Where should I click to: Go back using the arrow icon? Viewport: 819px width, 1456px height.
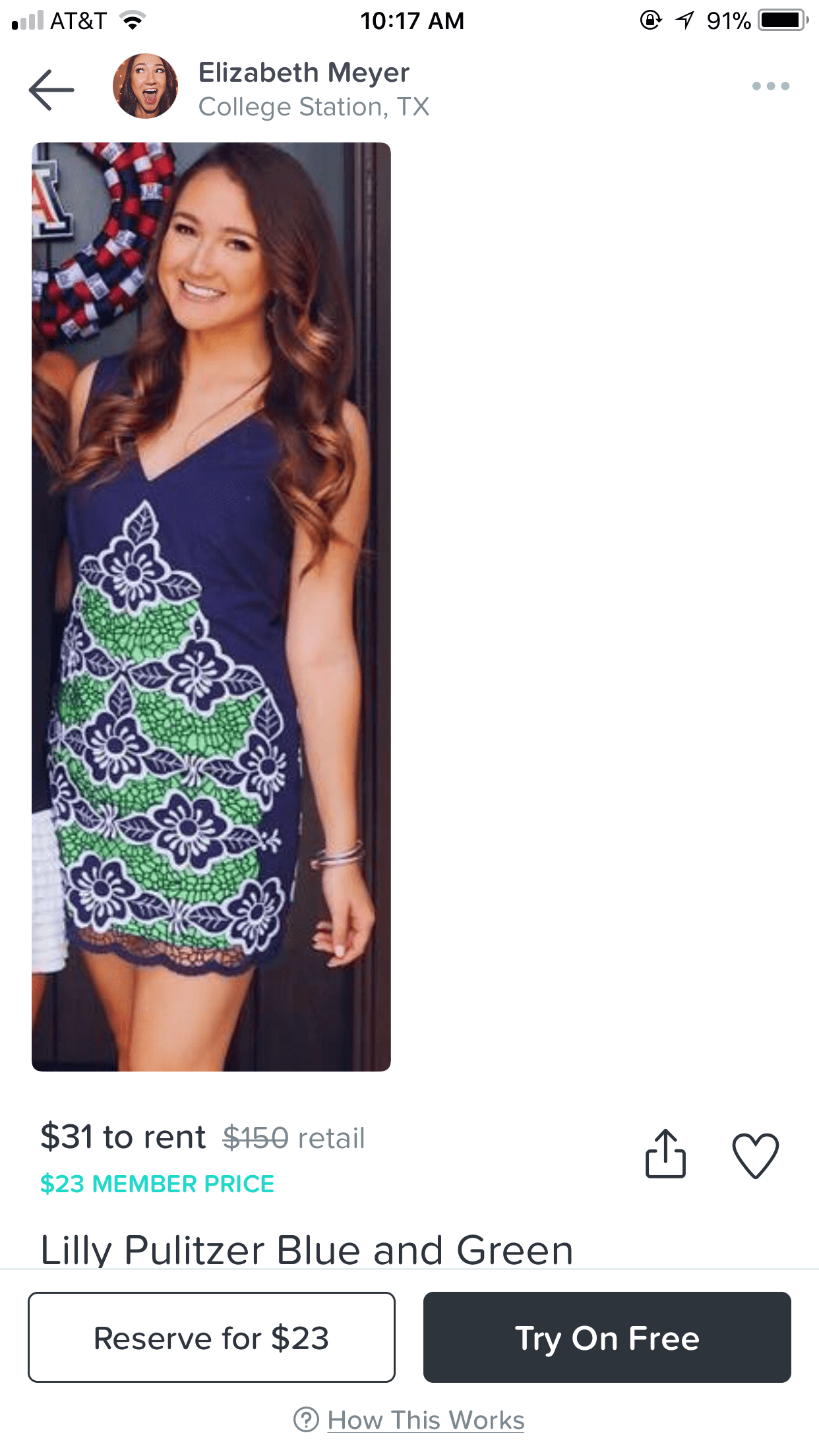click(51, 90)
